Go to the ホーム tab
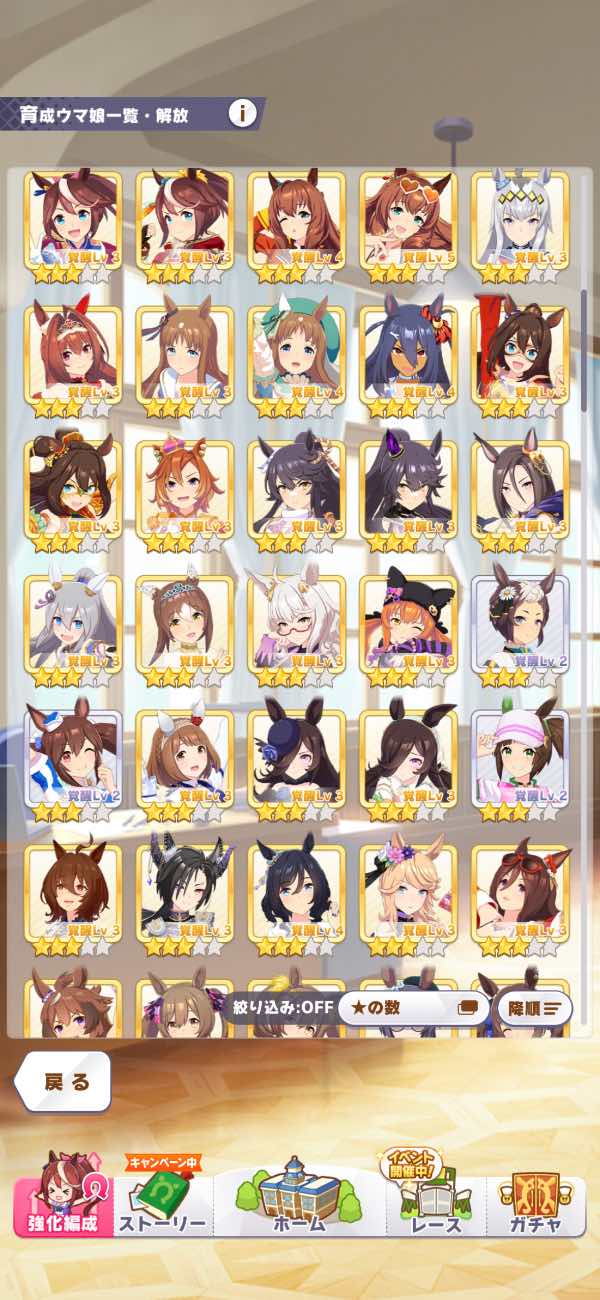Screen dimensions: 600x1300 coord(299,1198)
